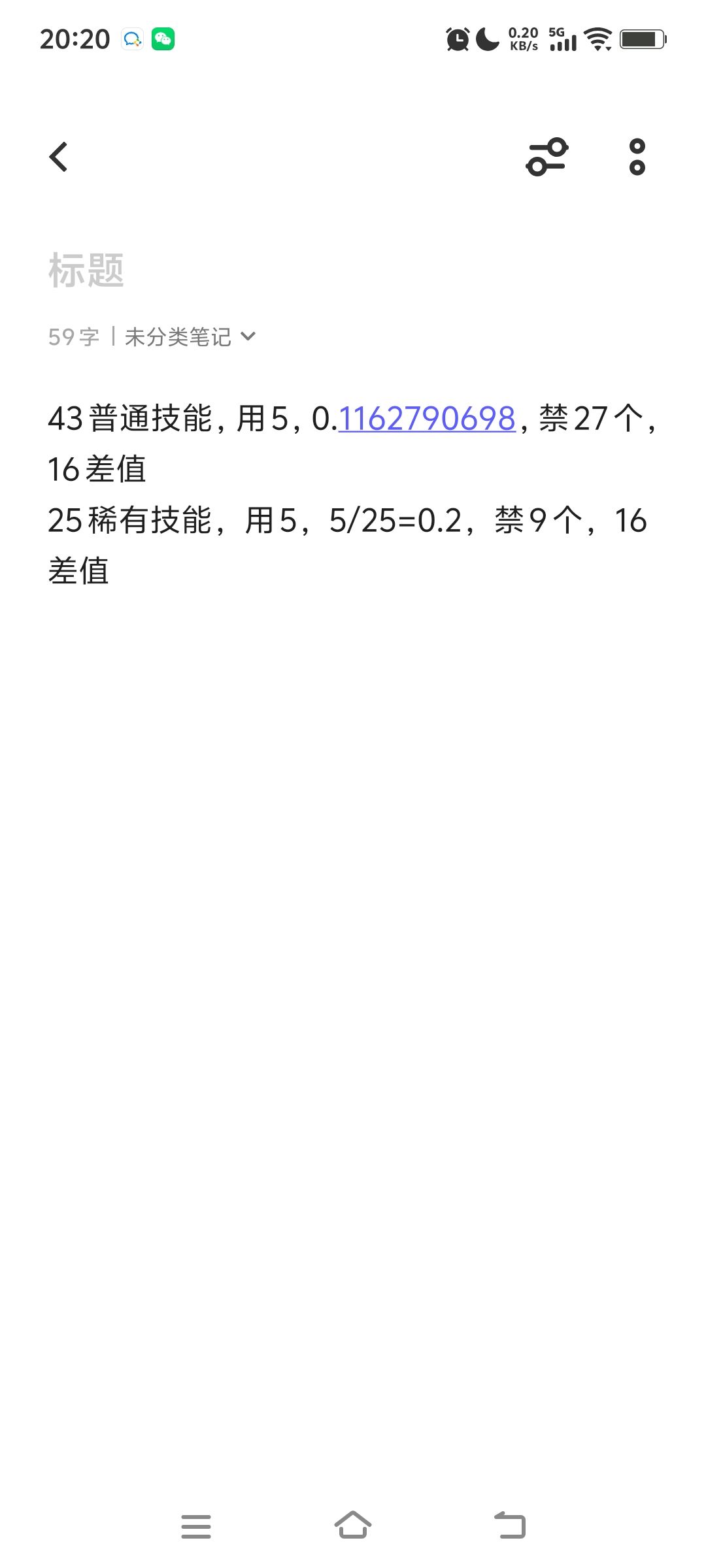Open the note category chevron selector

[249, 337]
